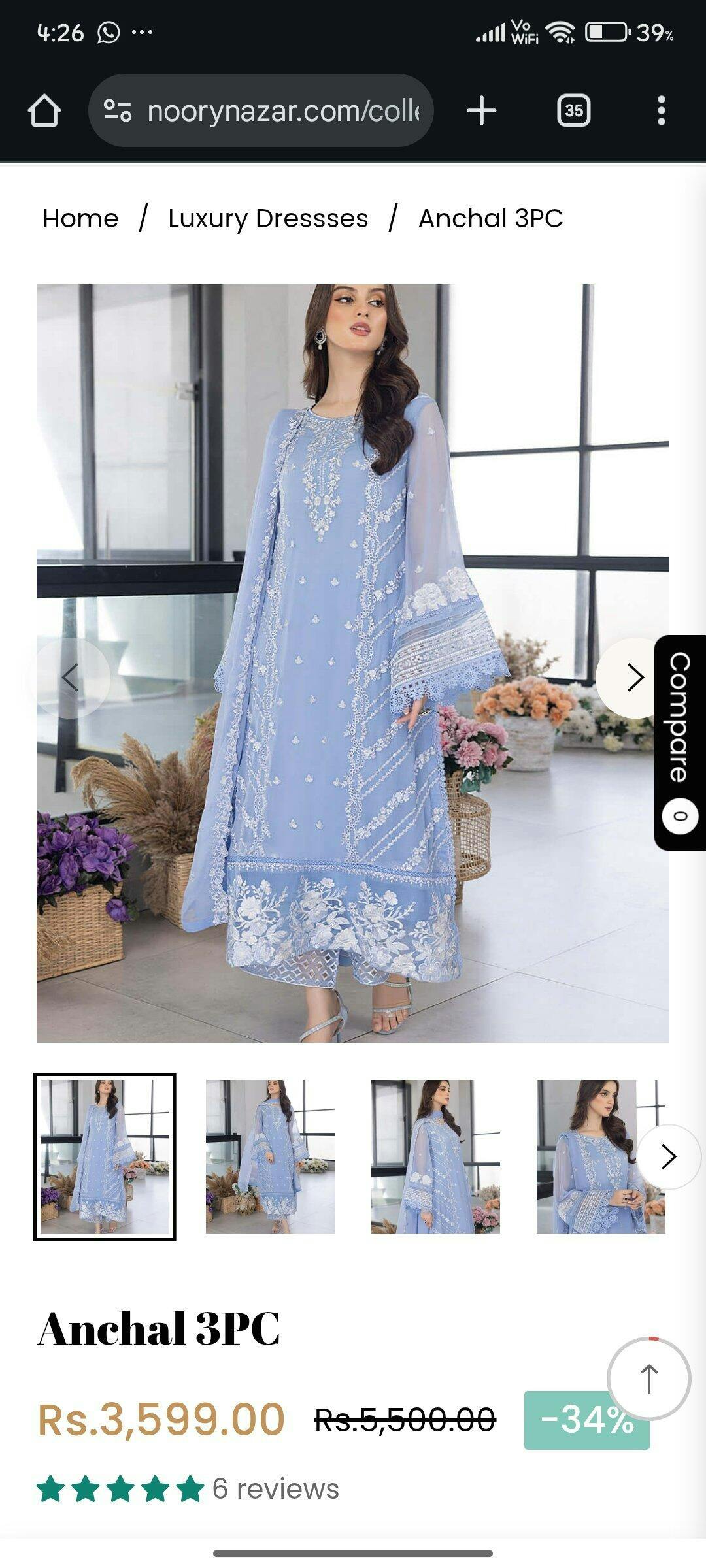The width and height of the screenshot is (706, 1568).
Task: Select the second product thumbnail
Action: coord(270,1156)
